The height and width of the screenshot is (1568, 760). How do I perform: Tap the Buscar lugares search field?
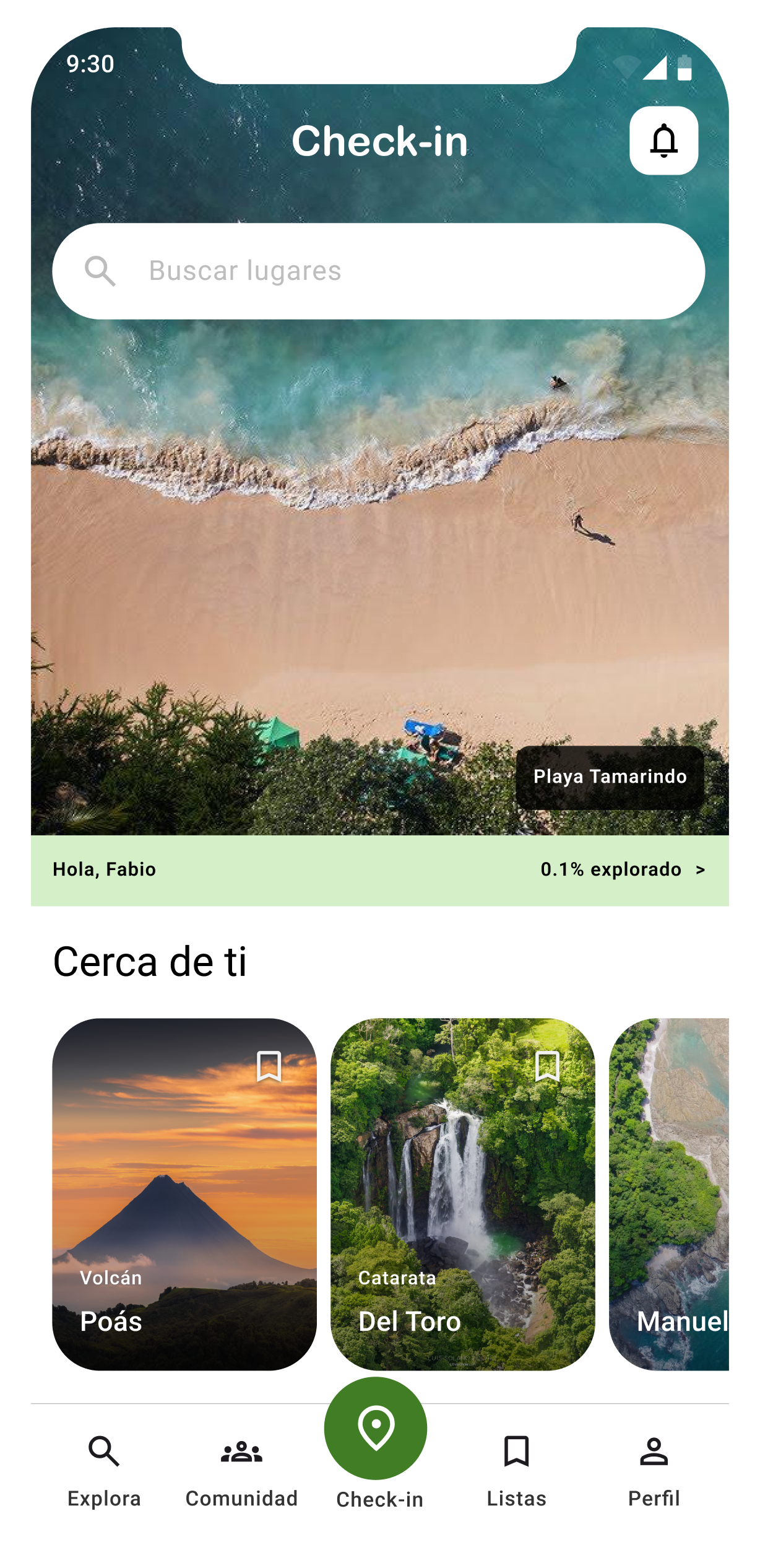(x=379, y=271)
